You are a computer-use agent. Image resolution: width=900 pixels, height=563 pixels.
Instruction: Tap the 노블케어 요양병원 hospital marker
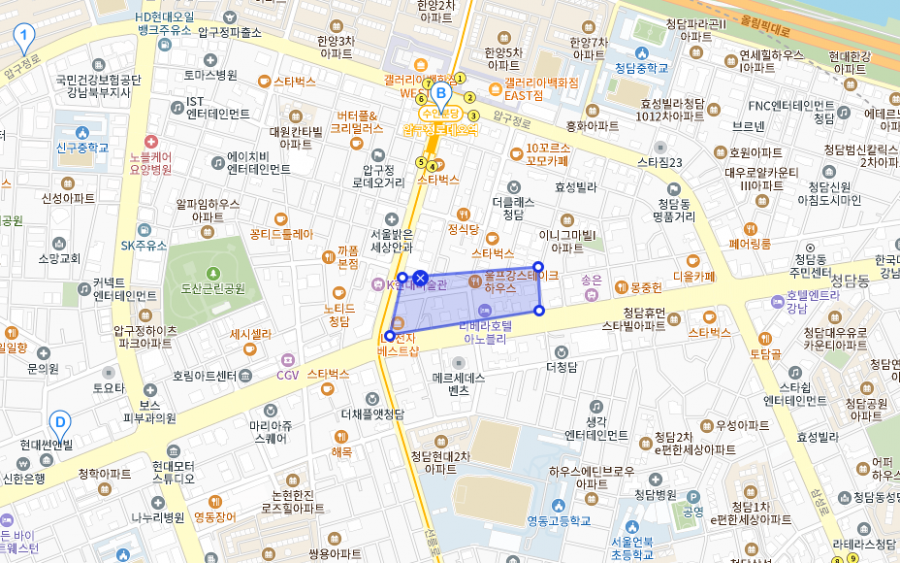coord(151,143)
